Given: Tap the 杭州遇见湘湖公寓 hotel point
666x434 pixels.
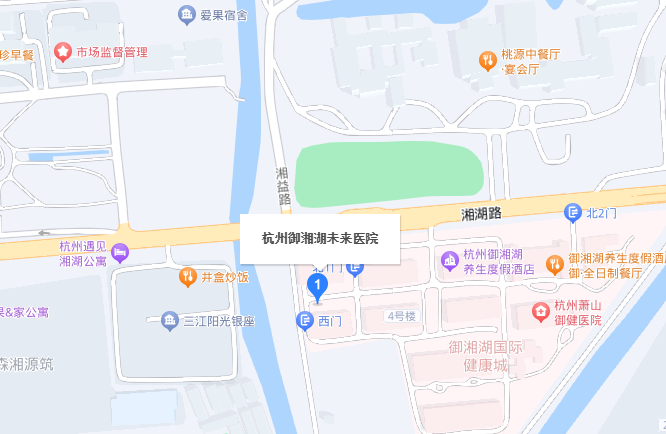Looking at the screenshot, I should pos(120,252).
